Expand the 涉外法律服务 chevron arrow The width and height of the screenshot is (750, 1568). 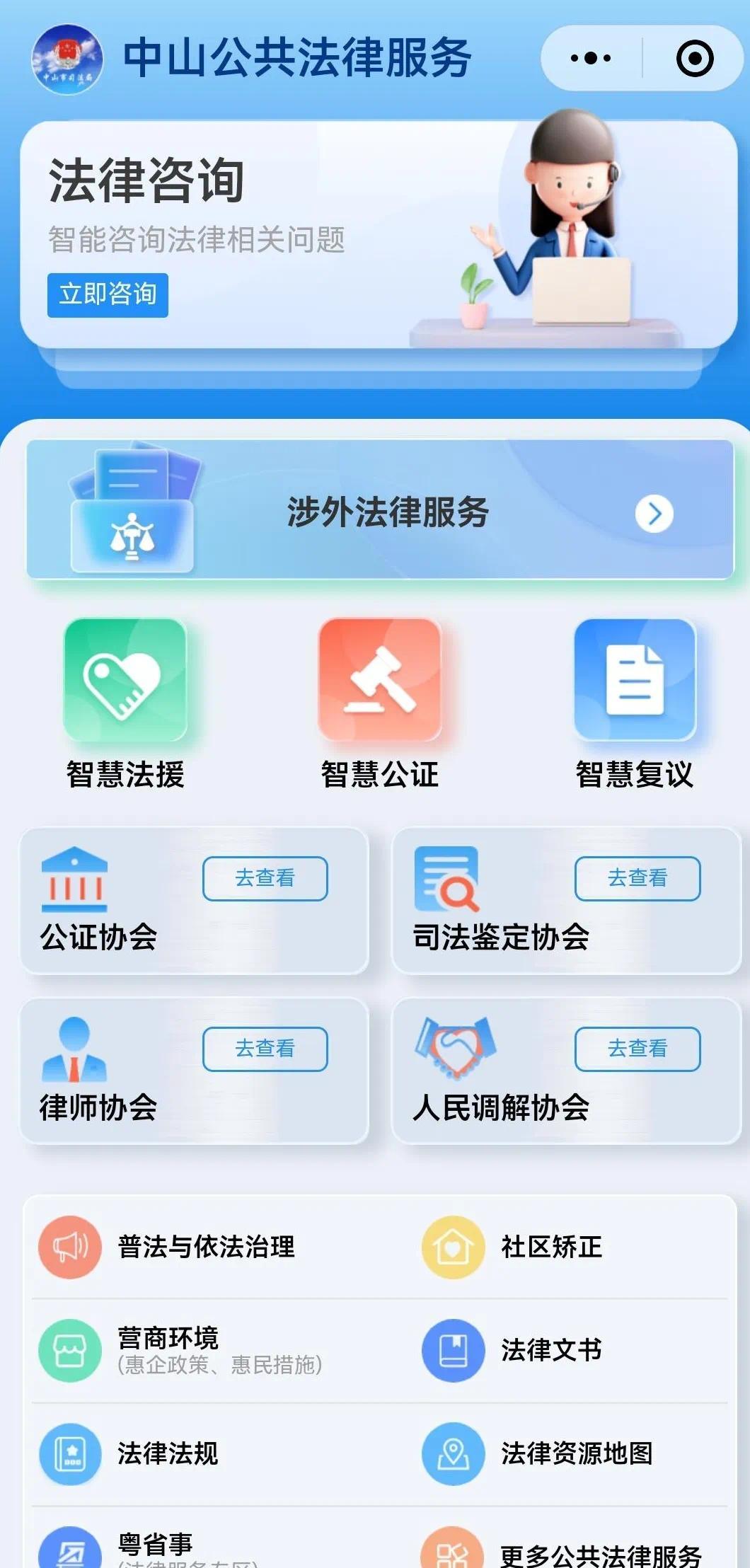point(654,515)
